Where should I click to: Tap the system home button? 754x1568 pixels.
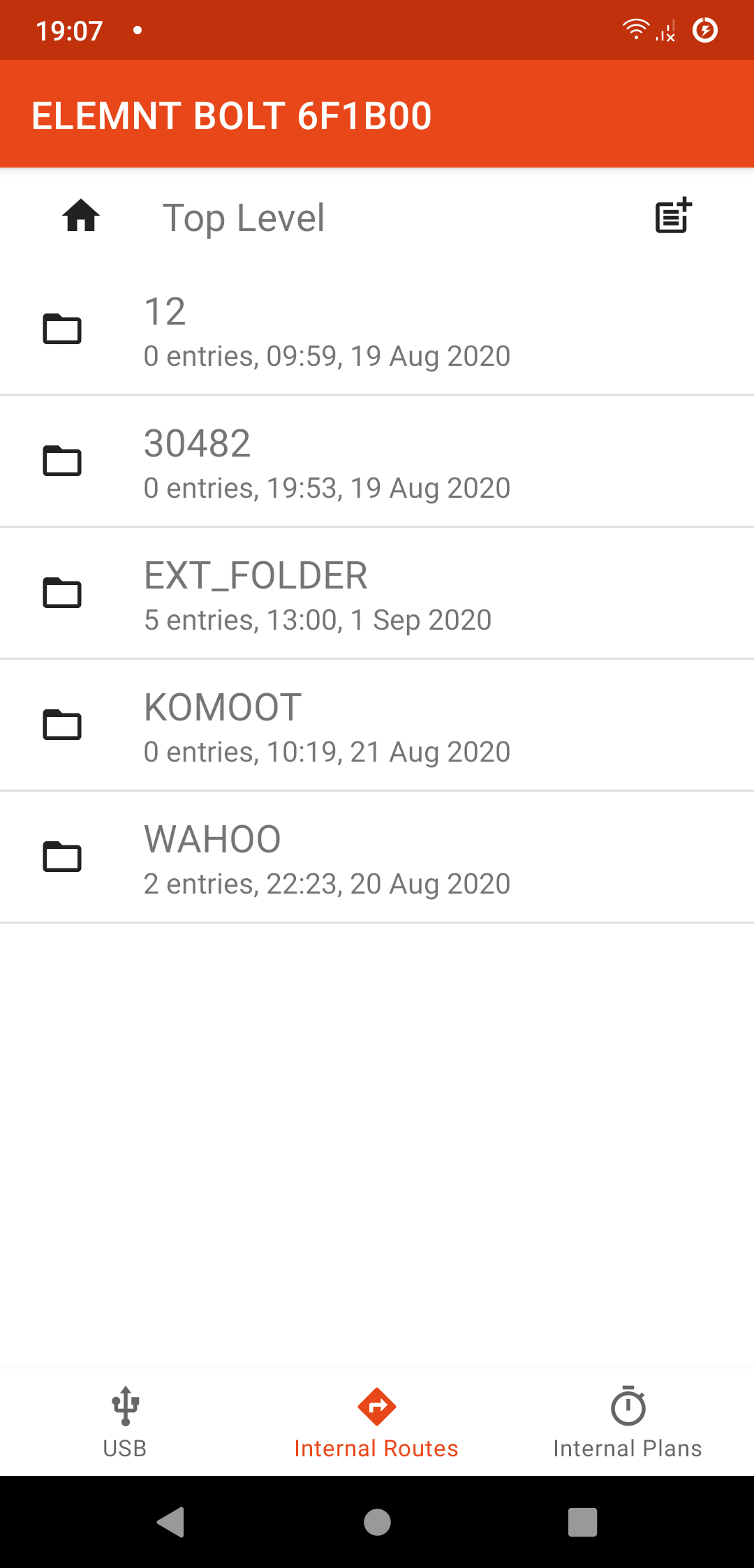pos(377,1522)
